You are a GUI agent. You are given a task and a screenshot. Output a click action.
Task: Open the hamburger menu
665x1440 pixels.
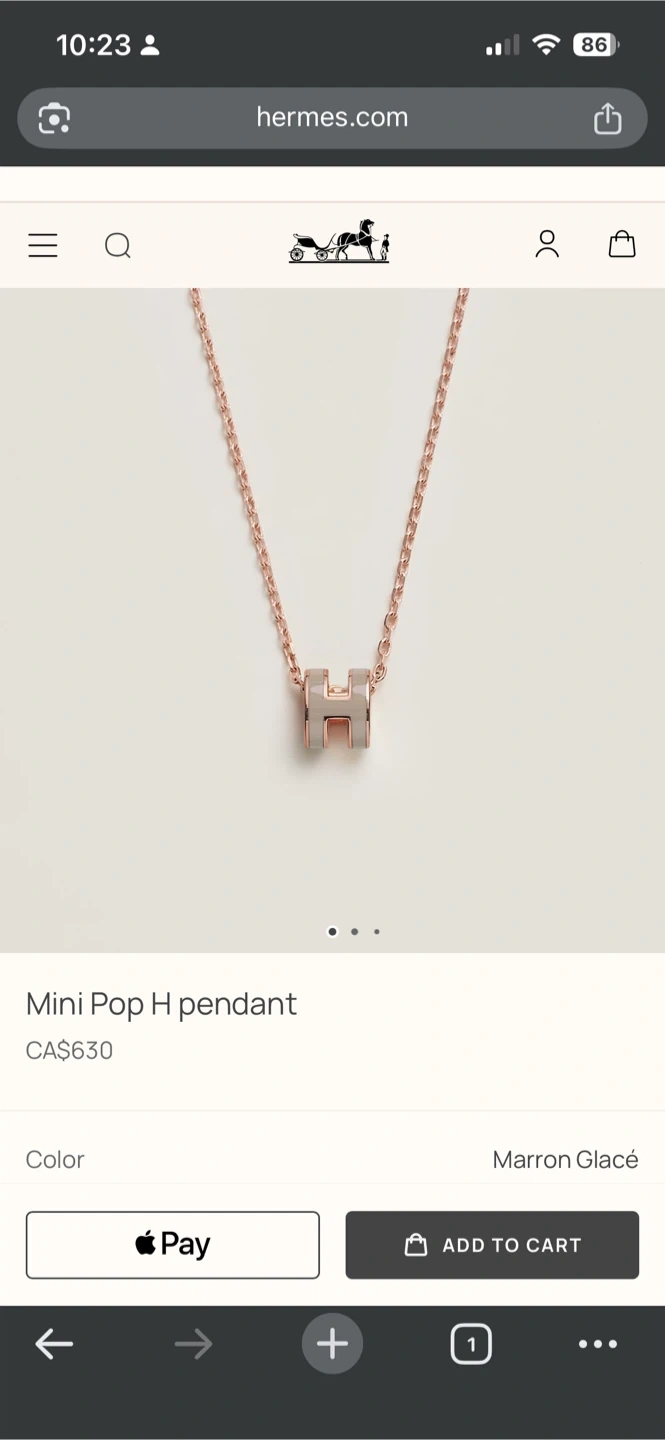click(42, 245)
